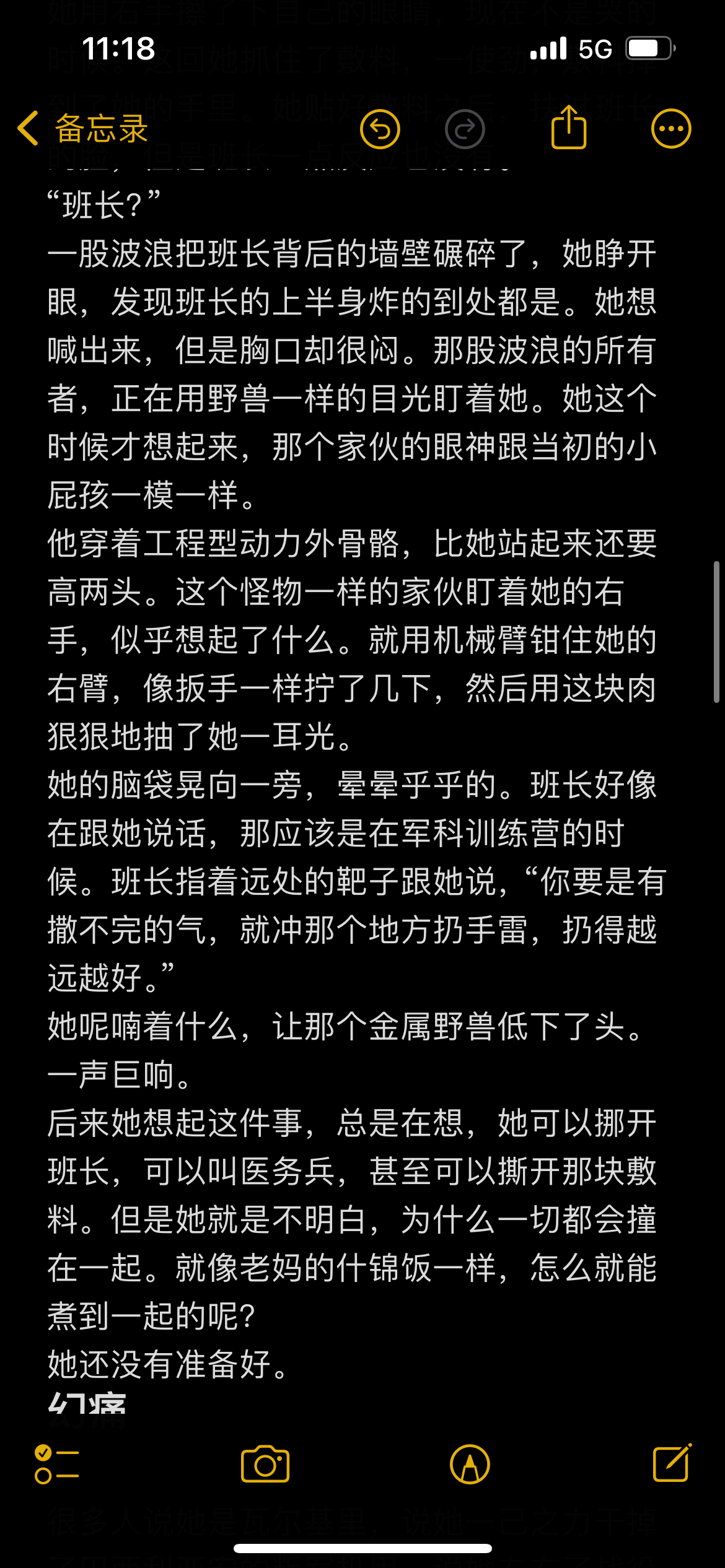This screenshot has width=725, height=1568.
Task: Open the more options ellipsis menu
Action: (x=671, y=129)
